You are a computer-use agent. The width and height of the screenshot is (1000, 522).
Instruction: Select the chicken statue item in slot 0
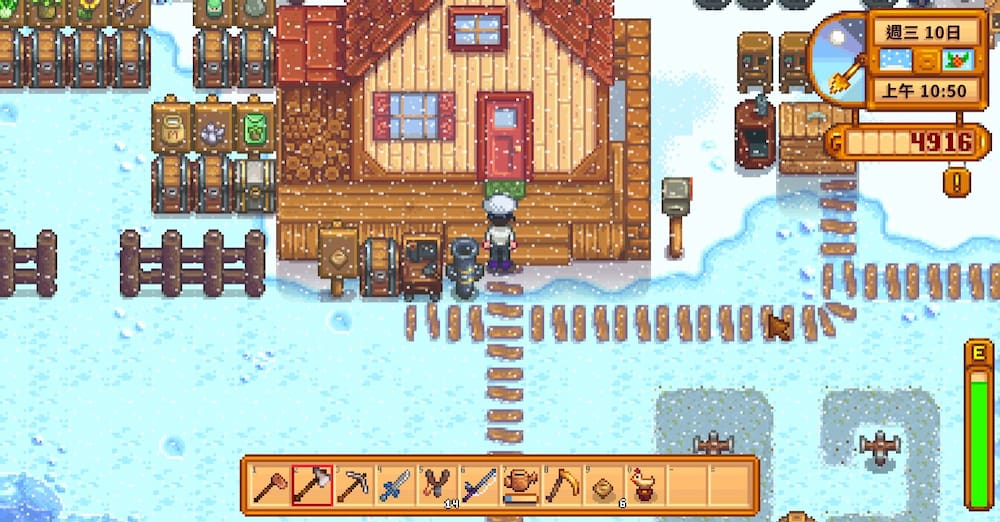pos(646,485)
